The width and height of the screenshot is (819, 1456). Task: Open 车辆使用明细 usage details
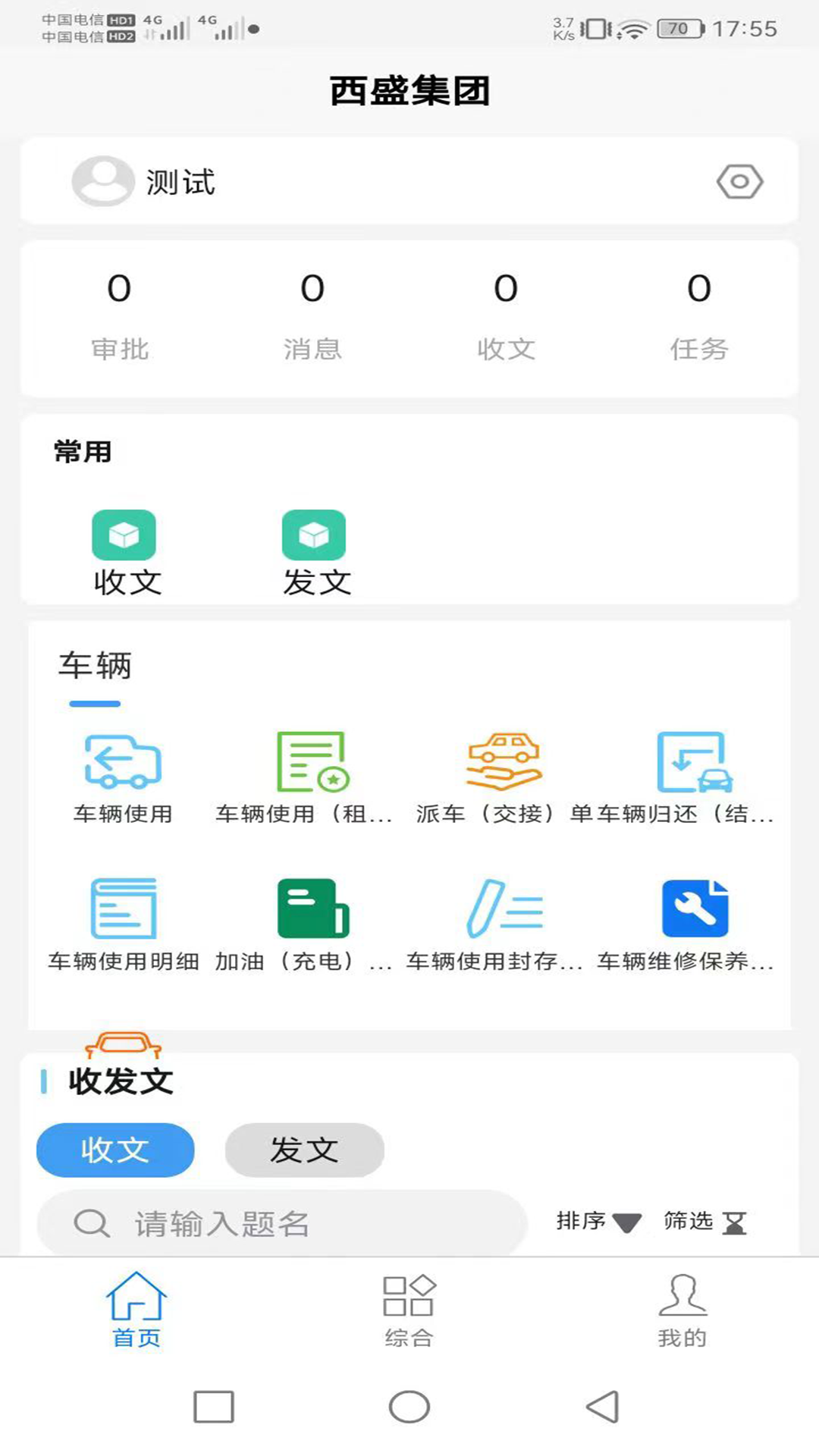pyautogui.click(x=121, y=910)
